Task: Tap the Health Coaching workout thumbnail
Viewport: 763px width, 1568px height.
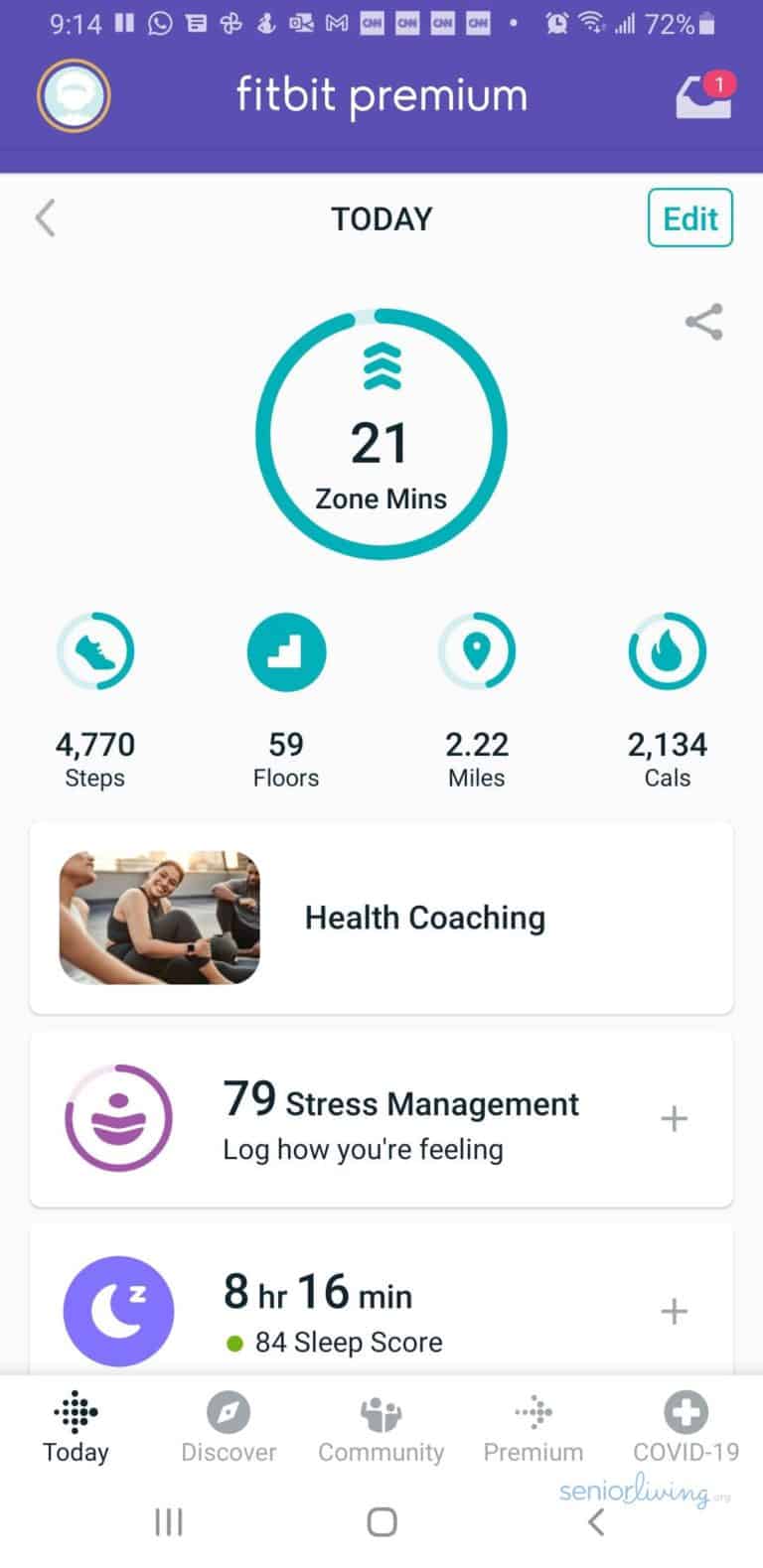Action: coord(159,916)
